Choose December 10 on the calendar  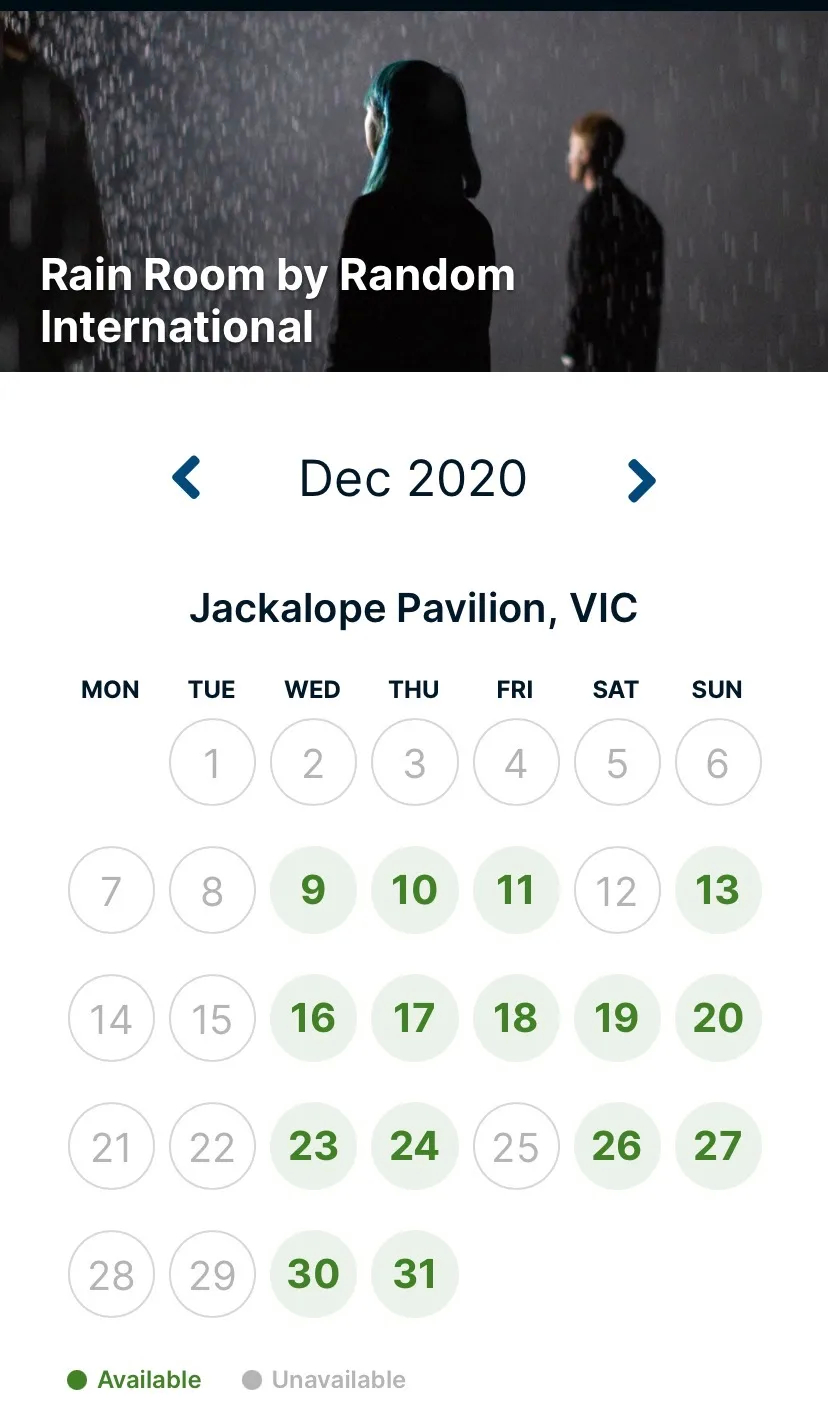(414, 890)
